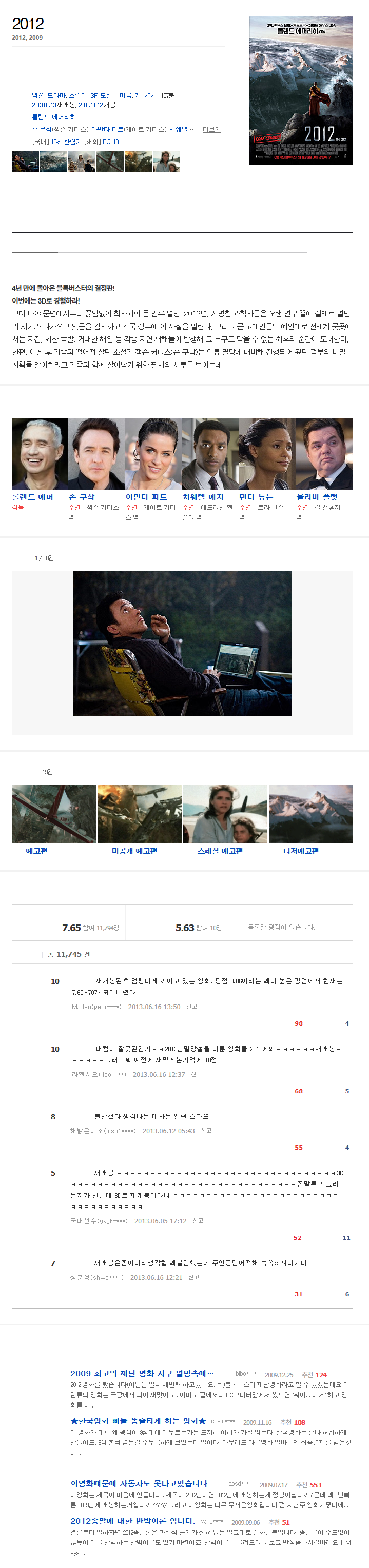Open 탠디 뉴튼 actor profile
Viewport: 369px width, 1568px height.
[256, 497]
